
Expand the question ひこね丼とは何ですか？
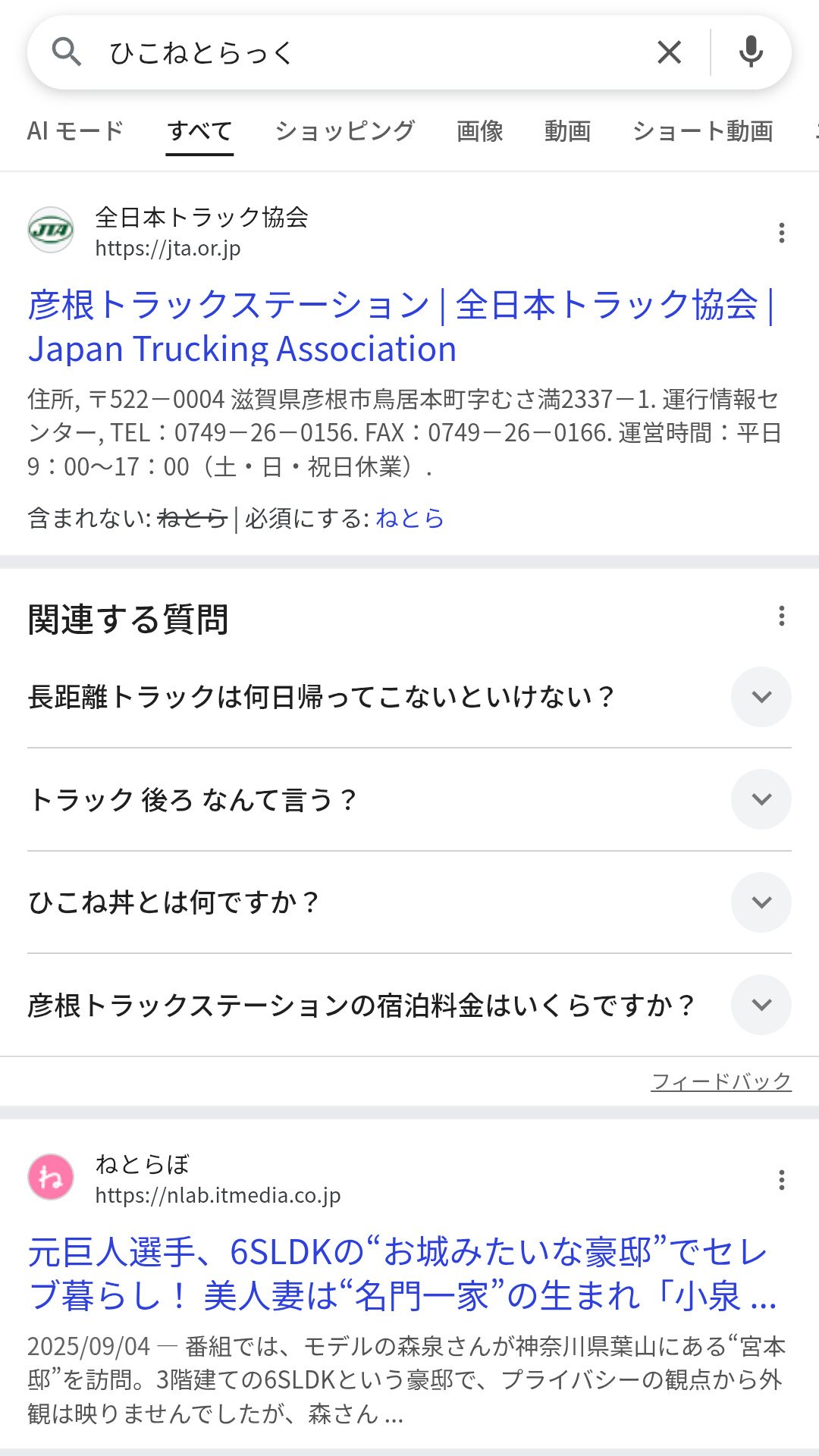(761, 902)
